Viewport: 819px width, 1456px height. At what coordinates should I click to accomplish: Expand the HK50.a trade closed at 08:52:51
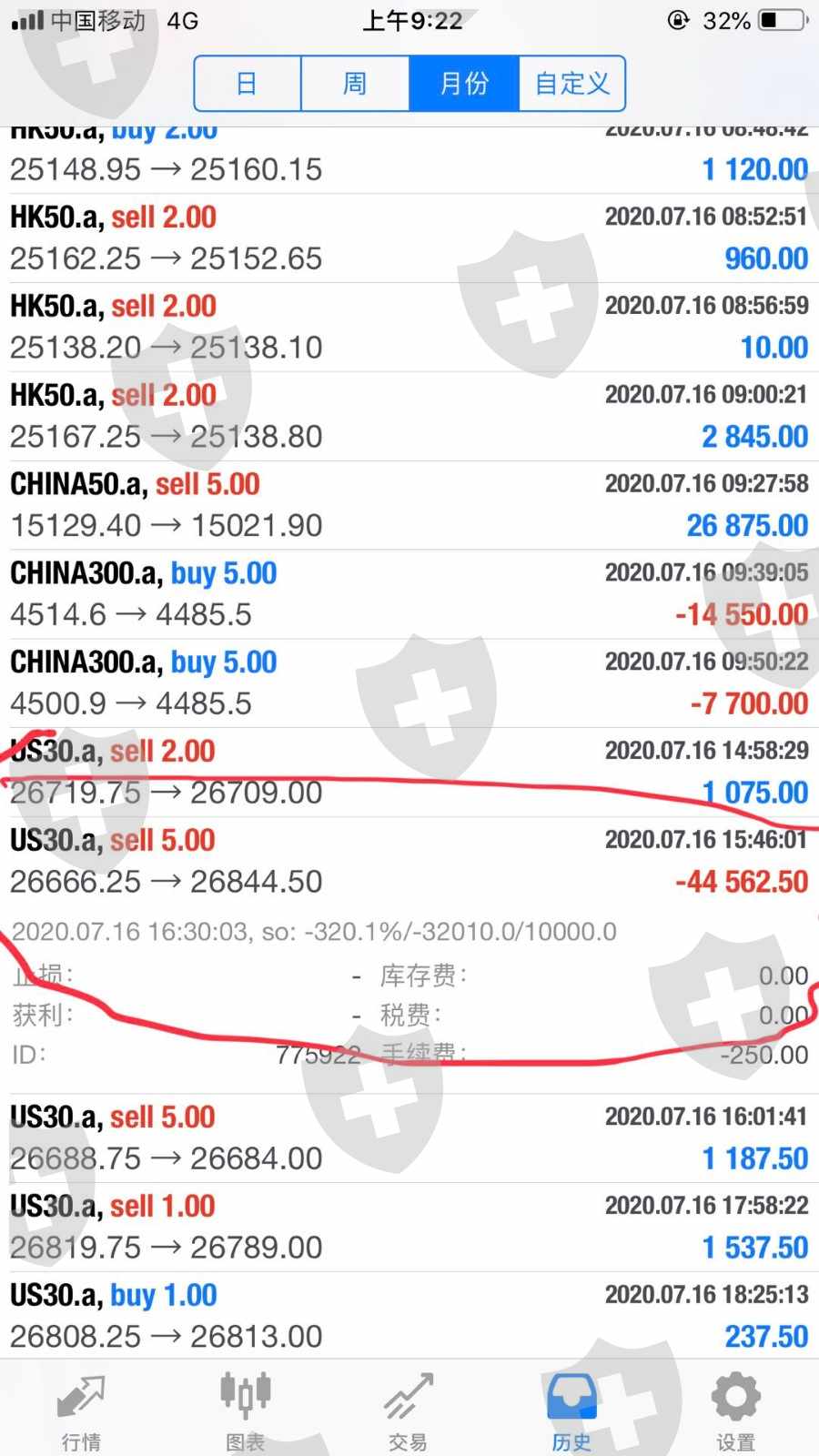tap(409, 238)
